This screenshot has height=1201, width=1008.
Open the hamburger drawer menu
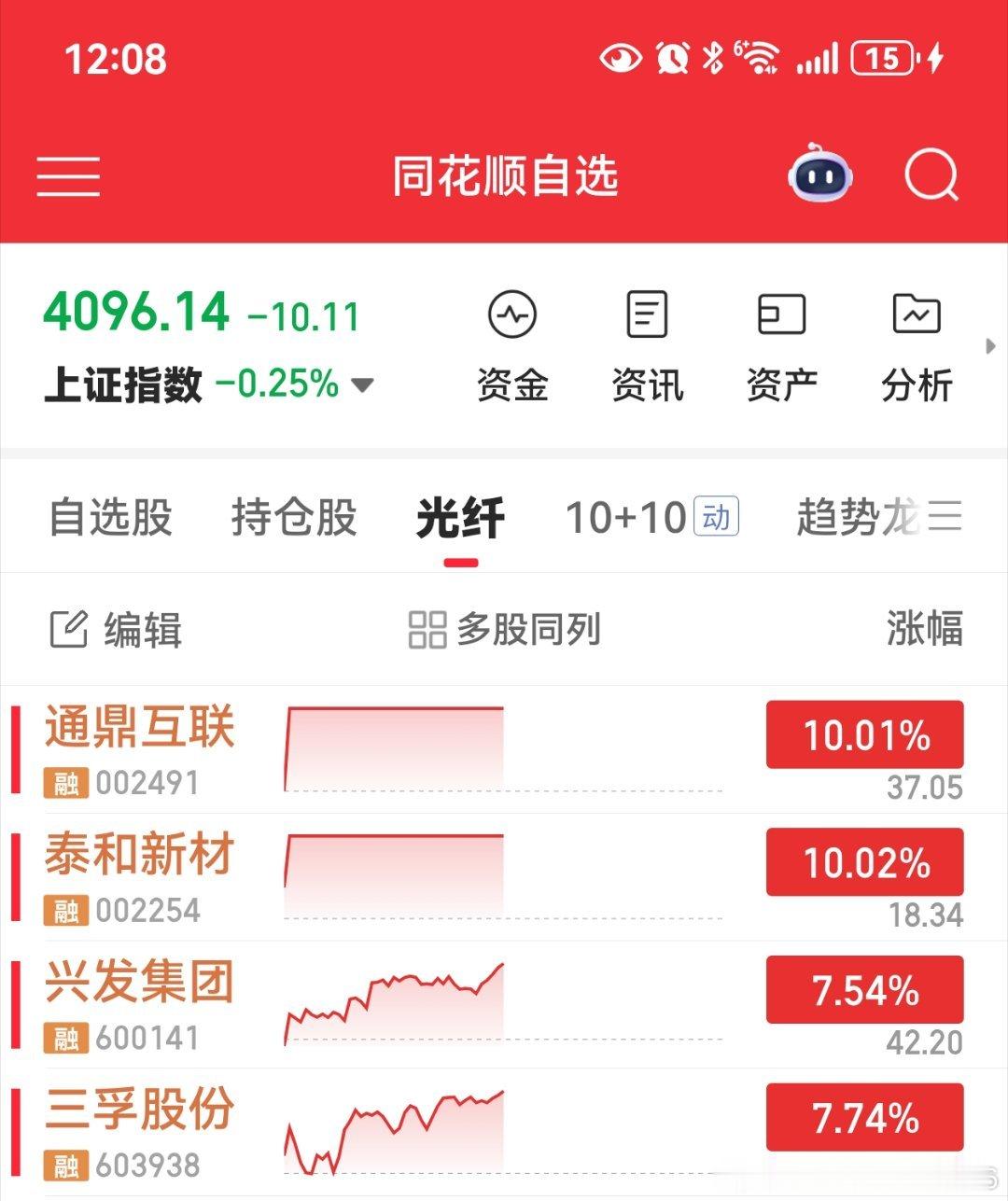coord(68,176)
